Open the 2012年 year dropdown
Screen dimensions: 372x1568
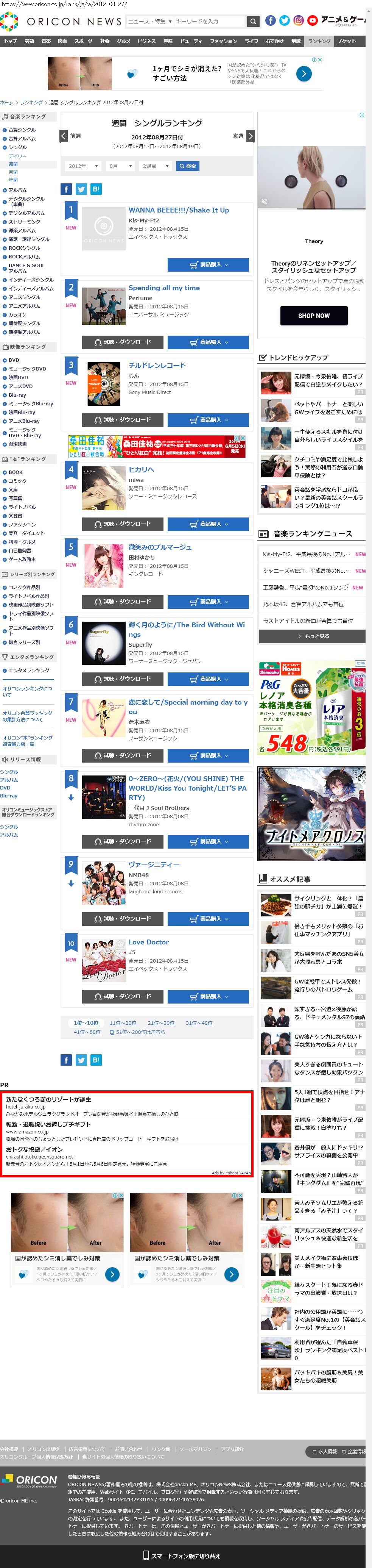[x=81, y=166]
